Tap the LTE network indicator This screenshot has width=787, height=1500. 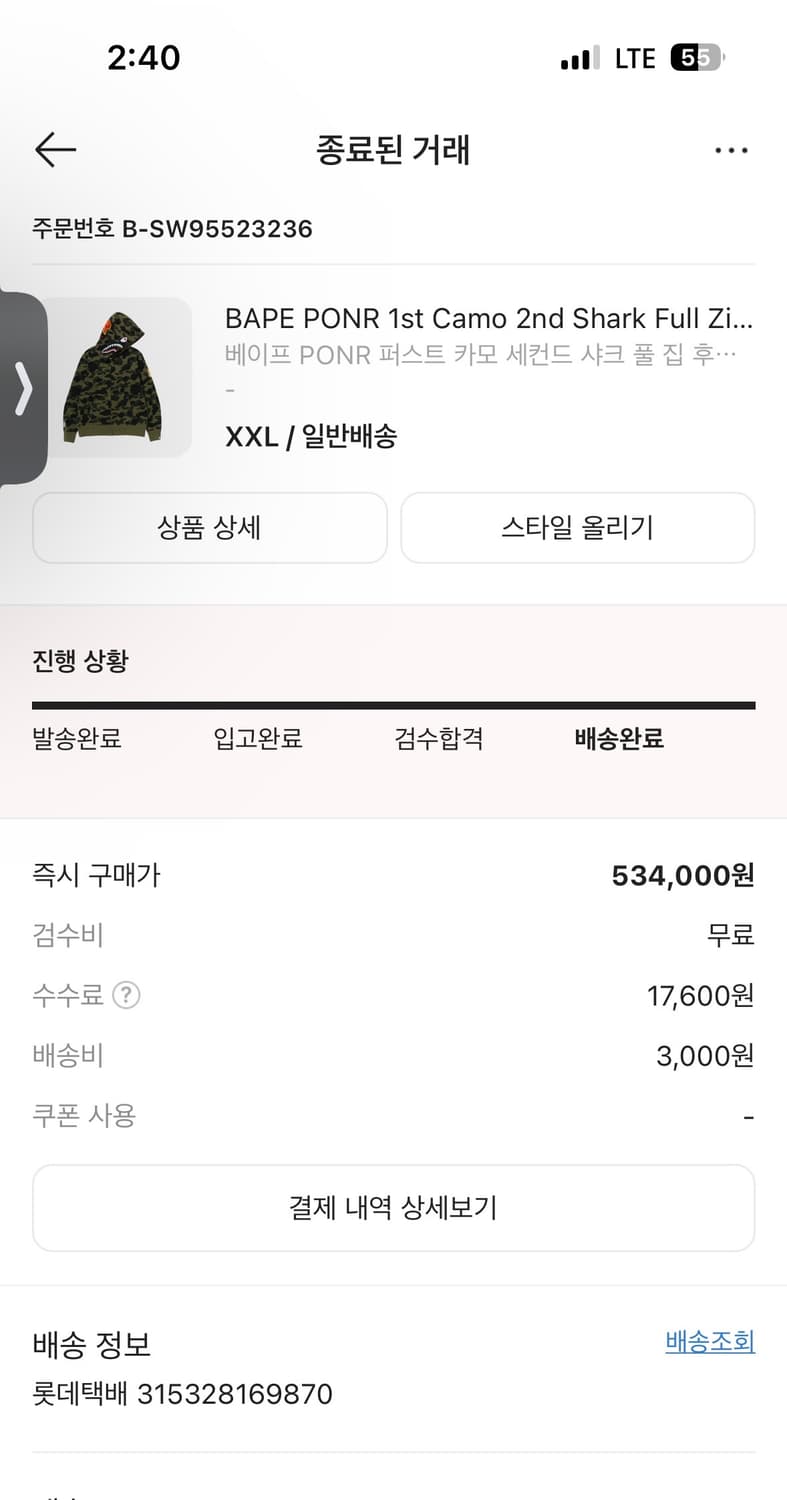(634, 58)
